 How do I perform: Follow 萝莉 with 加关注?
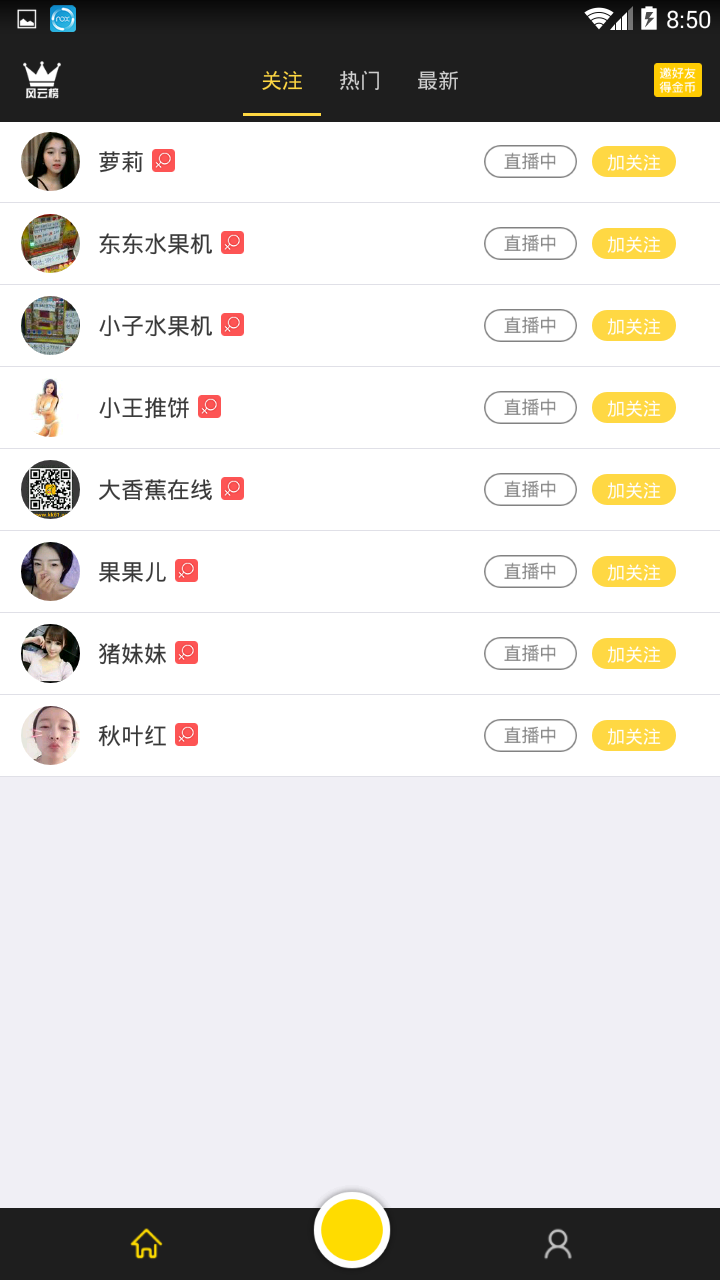point(633,162)
